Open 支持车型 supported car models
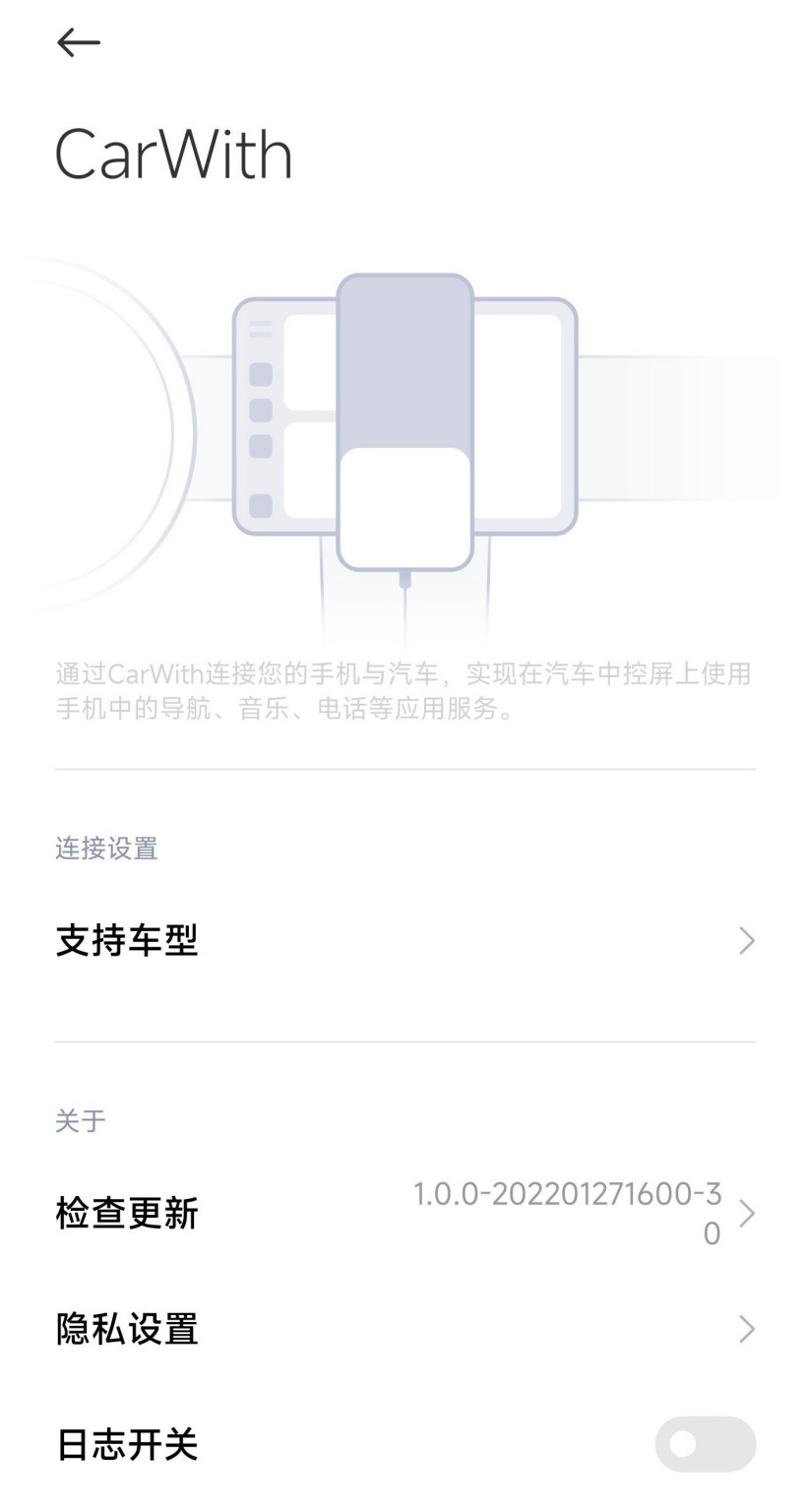The width and height of the screenshot is (807, 1512). pyautogui.click(x=403, y=941)
